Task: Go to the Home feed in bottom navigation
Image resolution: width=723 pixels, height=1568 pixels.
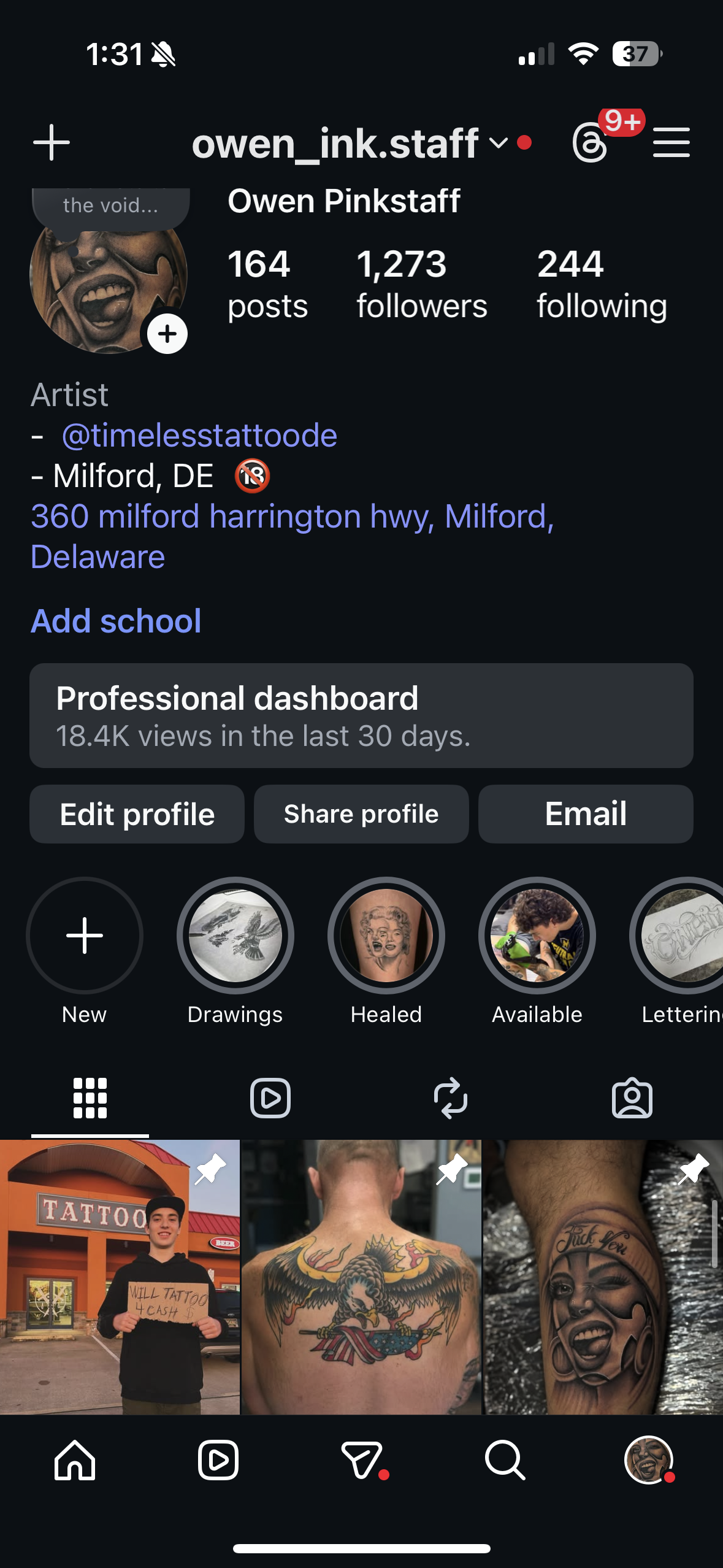Action: 75,1460
